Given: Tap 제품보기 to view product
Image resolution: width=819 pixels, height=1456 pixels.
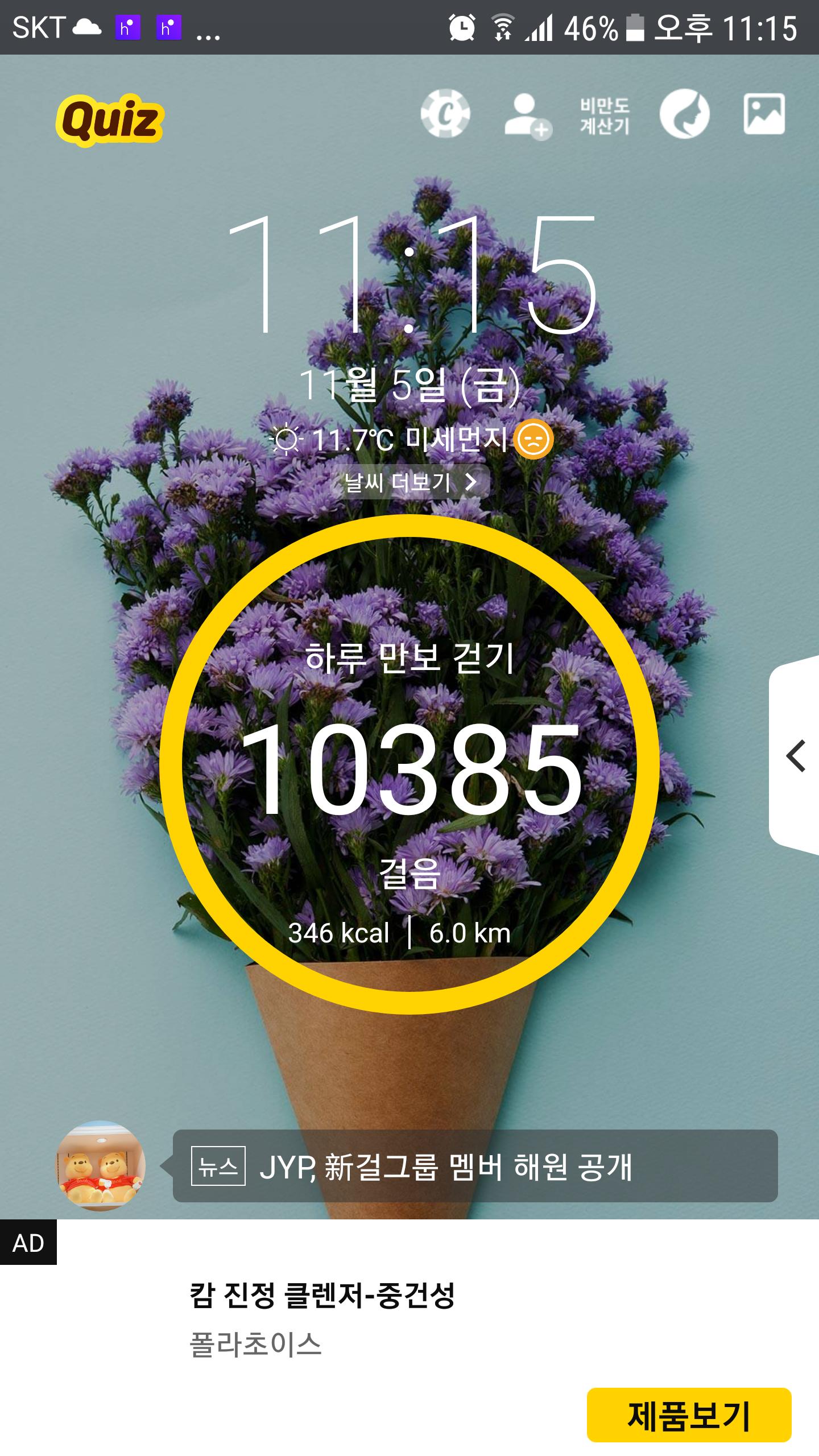Looking at the screenshot, I should (x=688, y=1416).
